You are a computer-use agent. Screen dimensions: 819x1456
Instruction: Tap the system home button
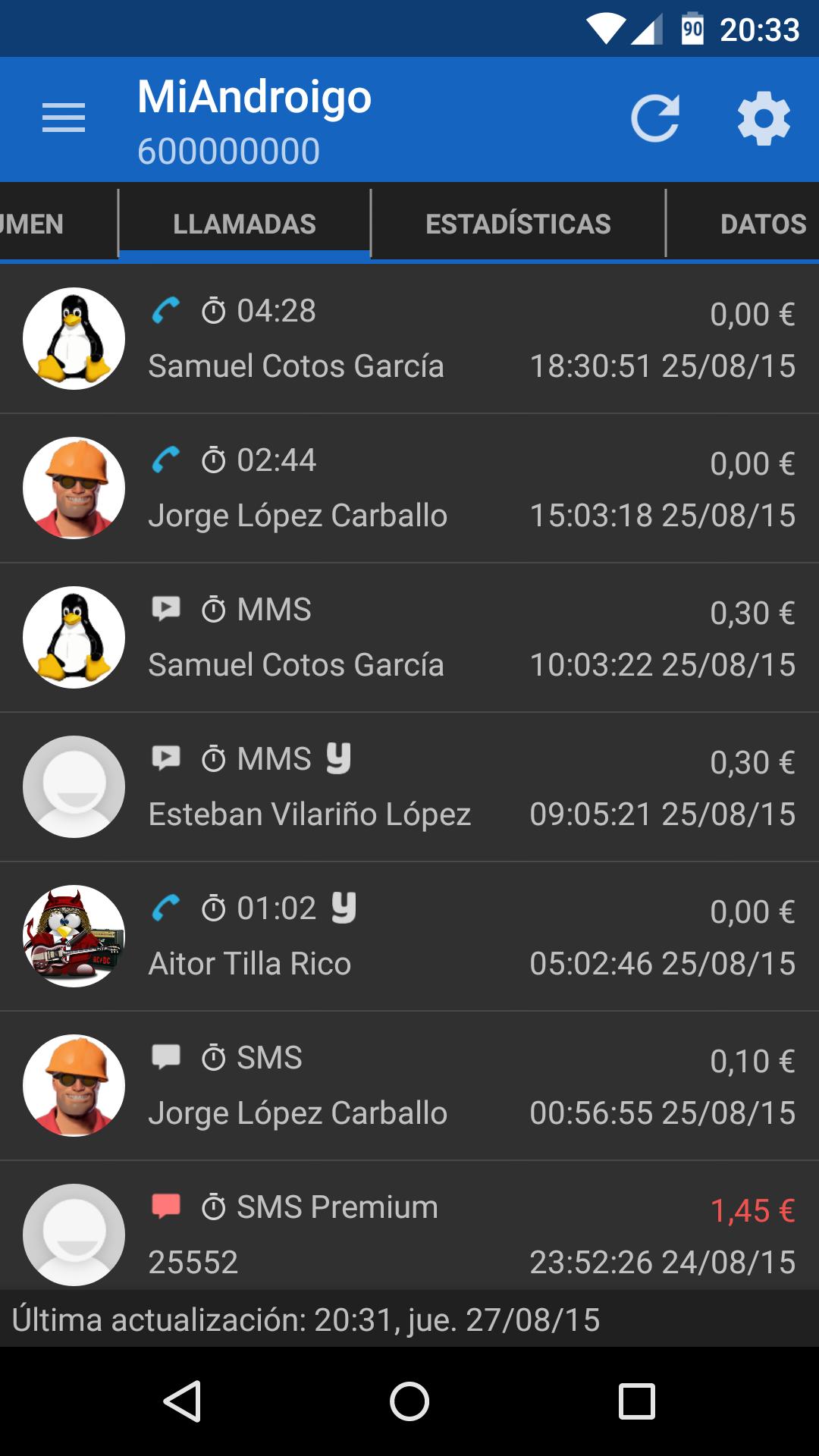pyautogui.click(x=409, y=1401)
